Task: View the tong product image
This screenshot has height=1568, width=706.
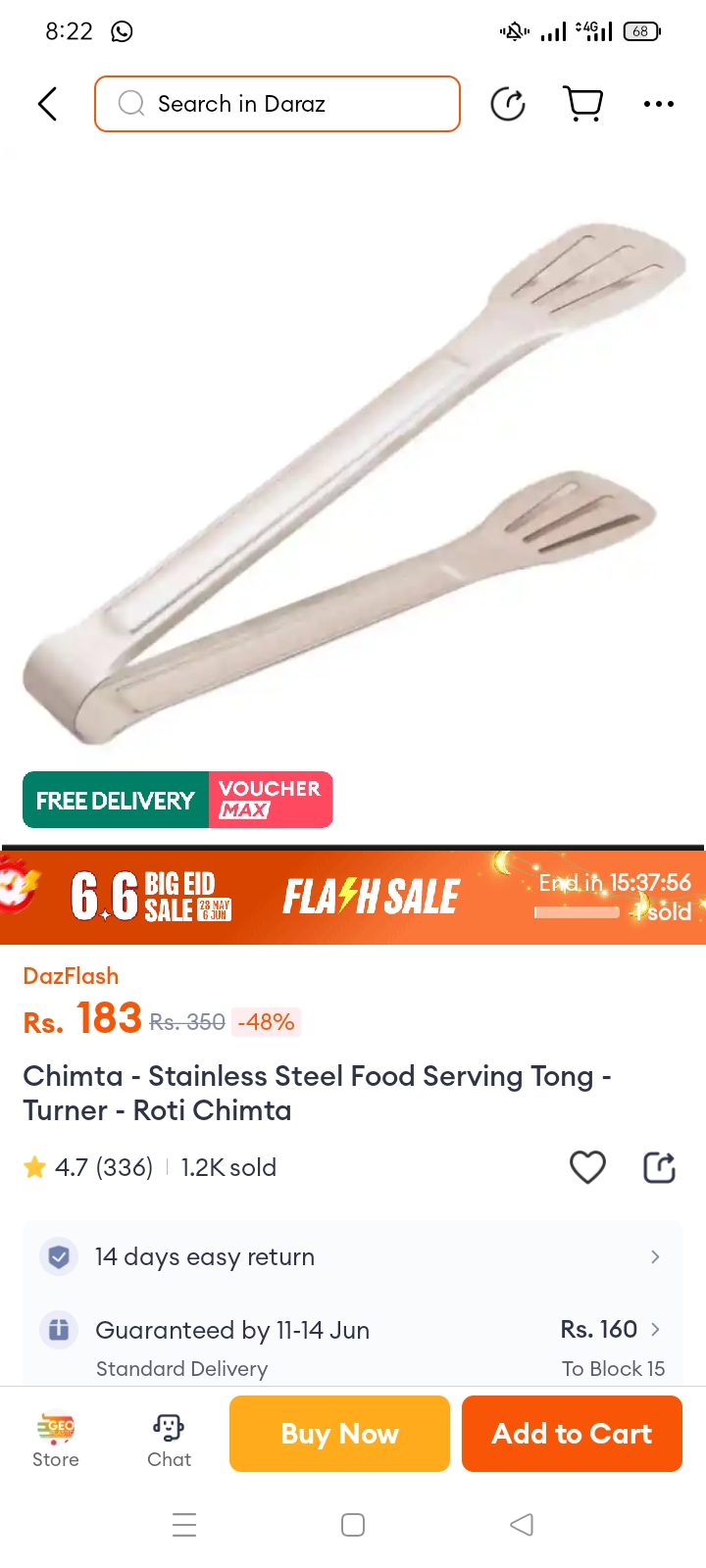Action: pyautogui.click(x=353, y=480)
